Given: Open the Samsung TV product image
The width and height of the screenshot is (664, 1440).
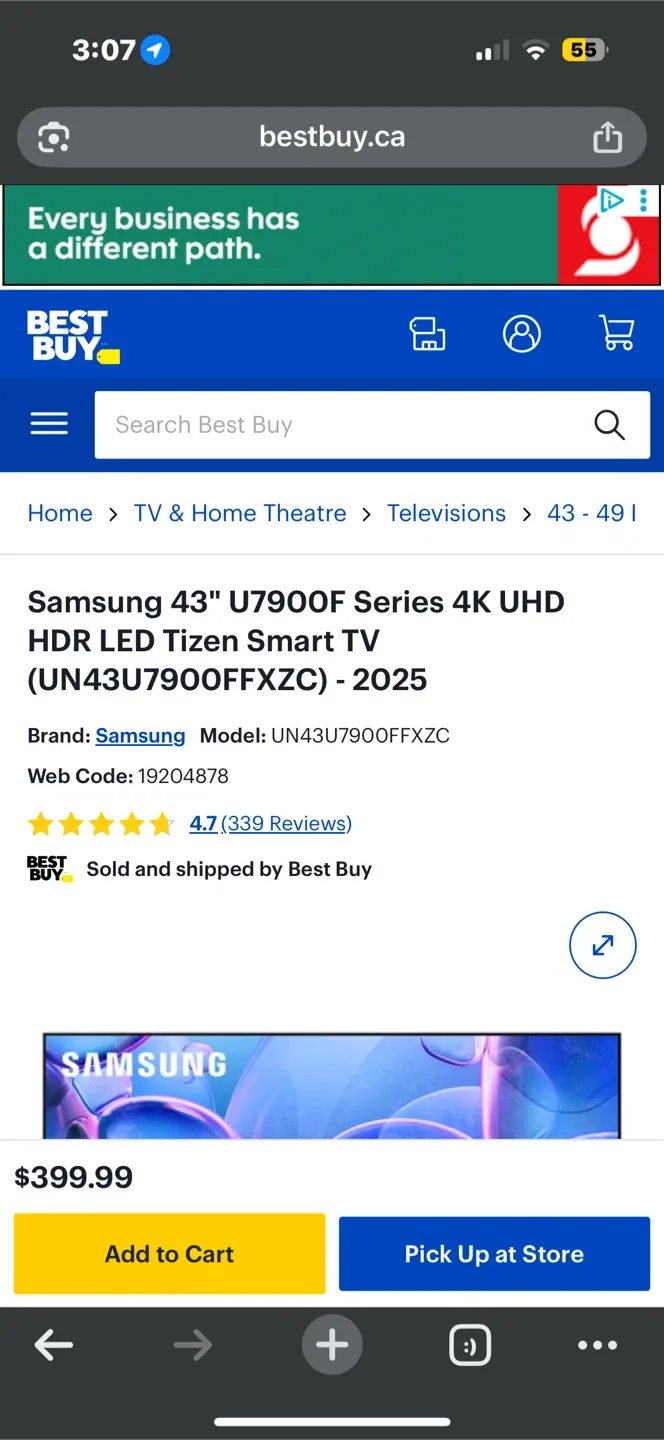Looking at the screenshot, I should pyautogui.click(x=332, y=1087).
